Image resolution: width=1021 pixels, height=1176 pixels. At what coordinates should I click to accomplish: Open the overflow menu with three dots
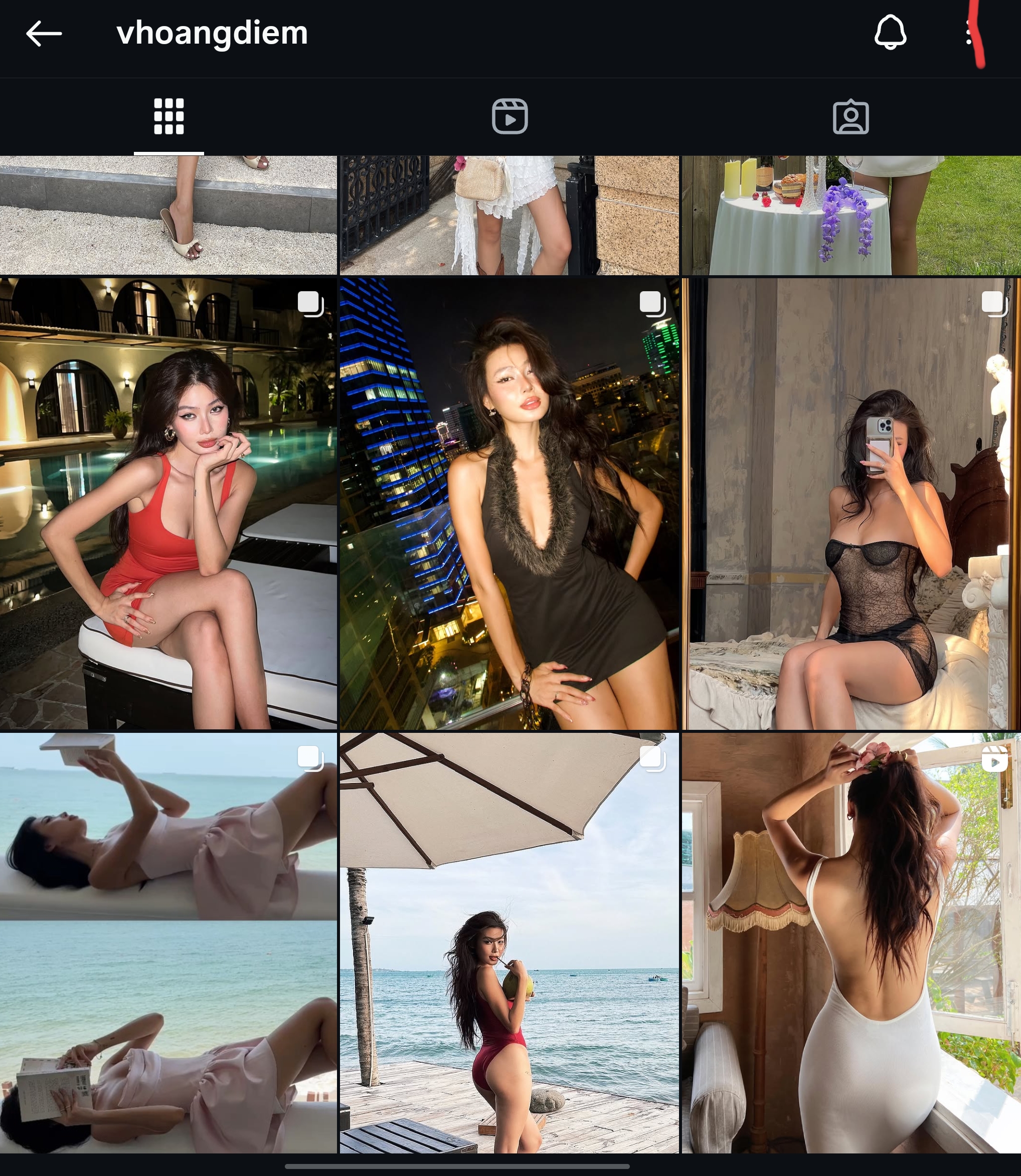(x=969, y=33)
